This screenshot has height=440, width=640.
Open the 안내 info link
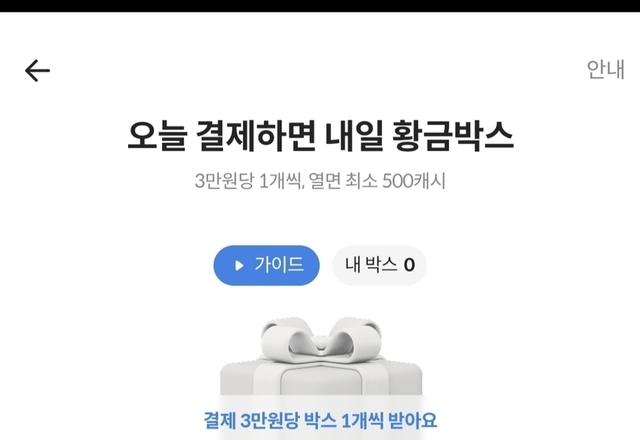tap(605, 70)
